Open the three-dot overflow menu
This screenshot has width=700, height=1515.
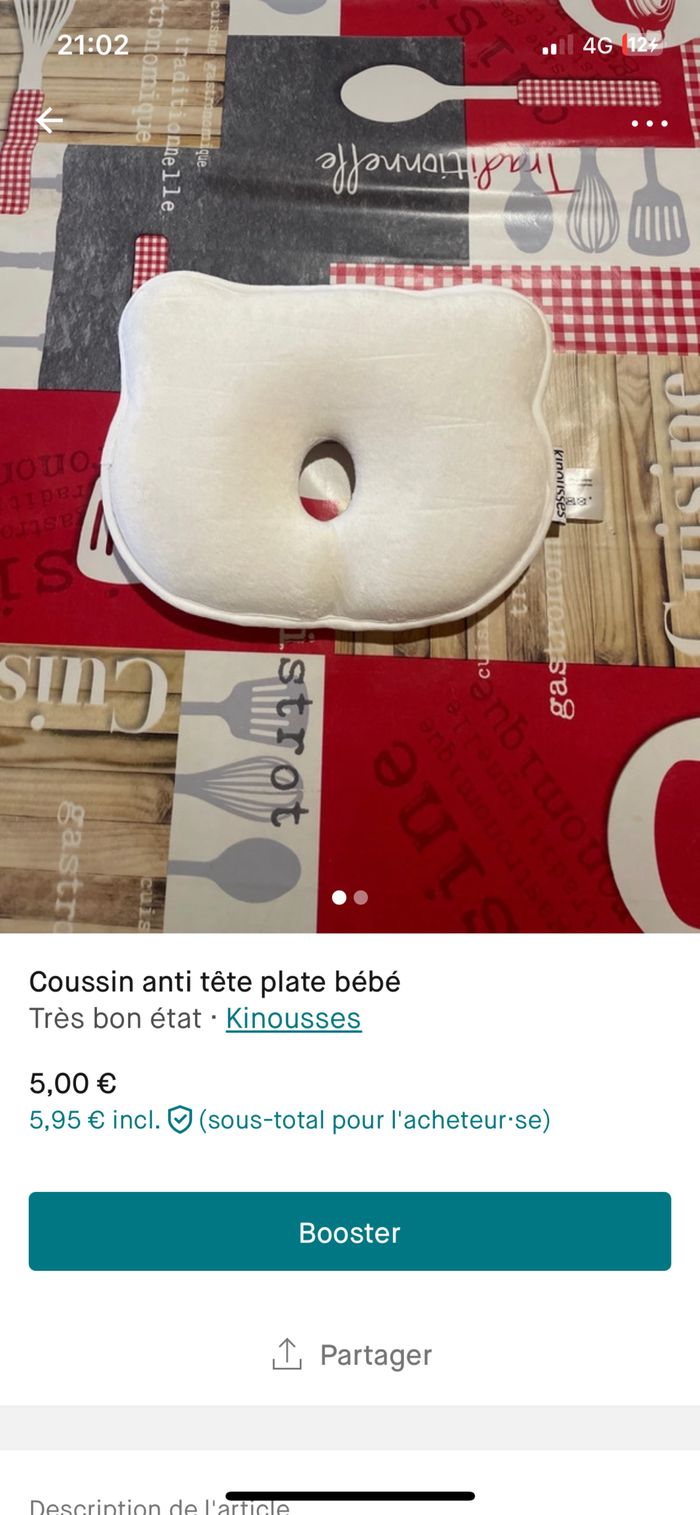tap(649, 124)
